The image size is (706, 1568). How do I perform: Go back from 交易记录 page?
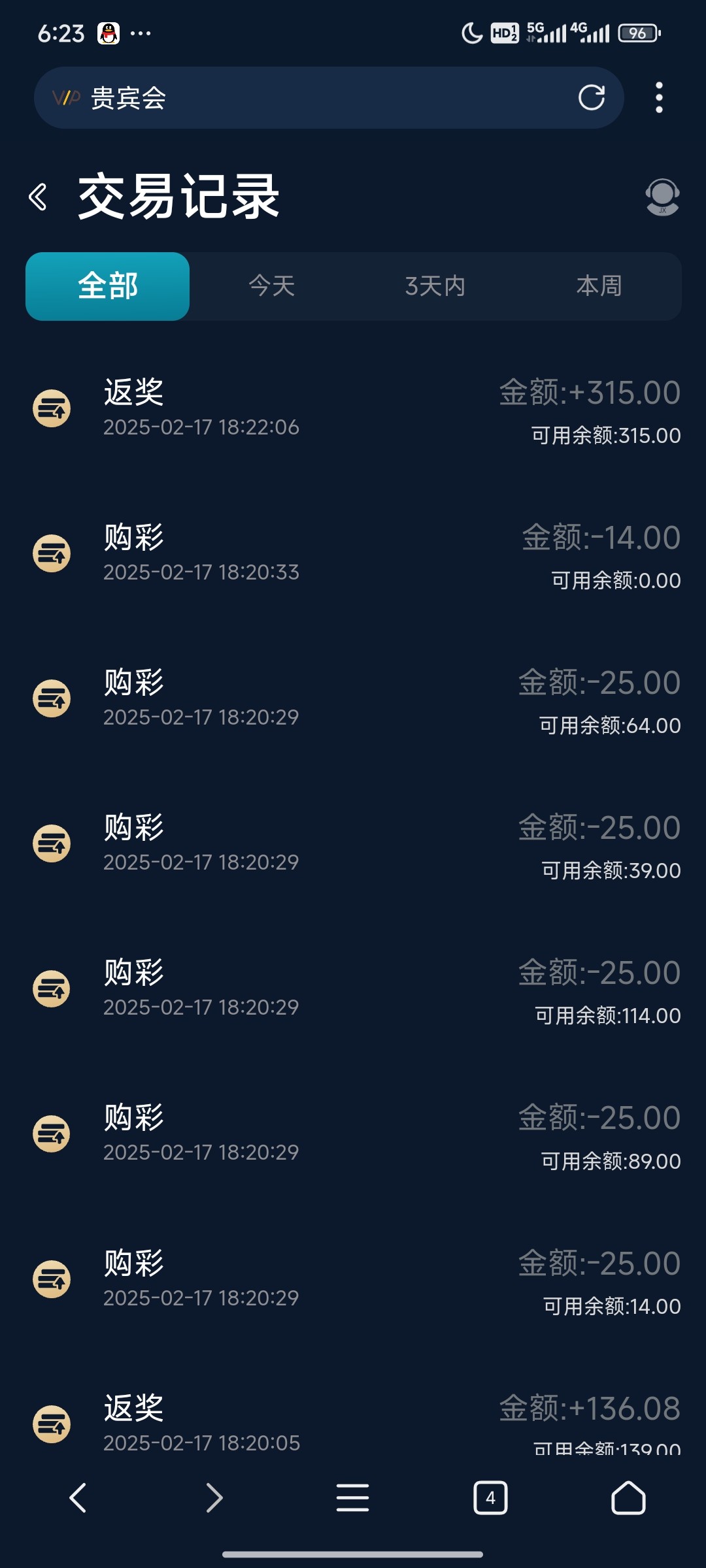[x=39, y=197]
